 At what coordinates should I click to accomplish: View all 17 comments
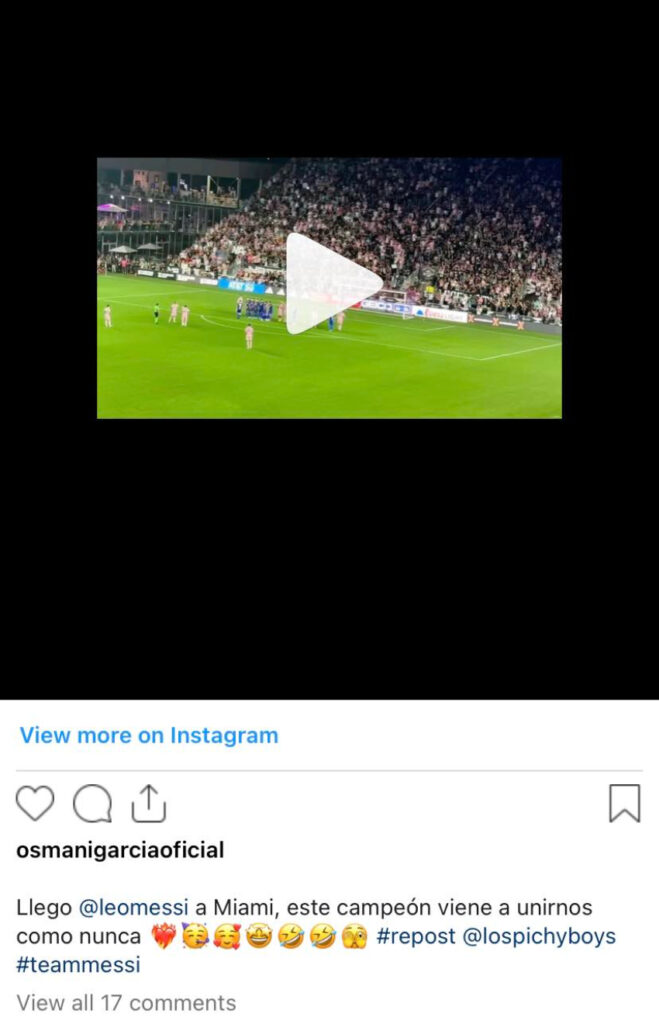126,1002
